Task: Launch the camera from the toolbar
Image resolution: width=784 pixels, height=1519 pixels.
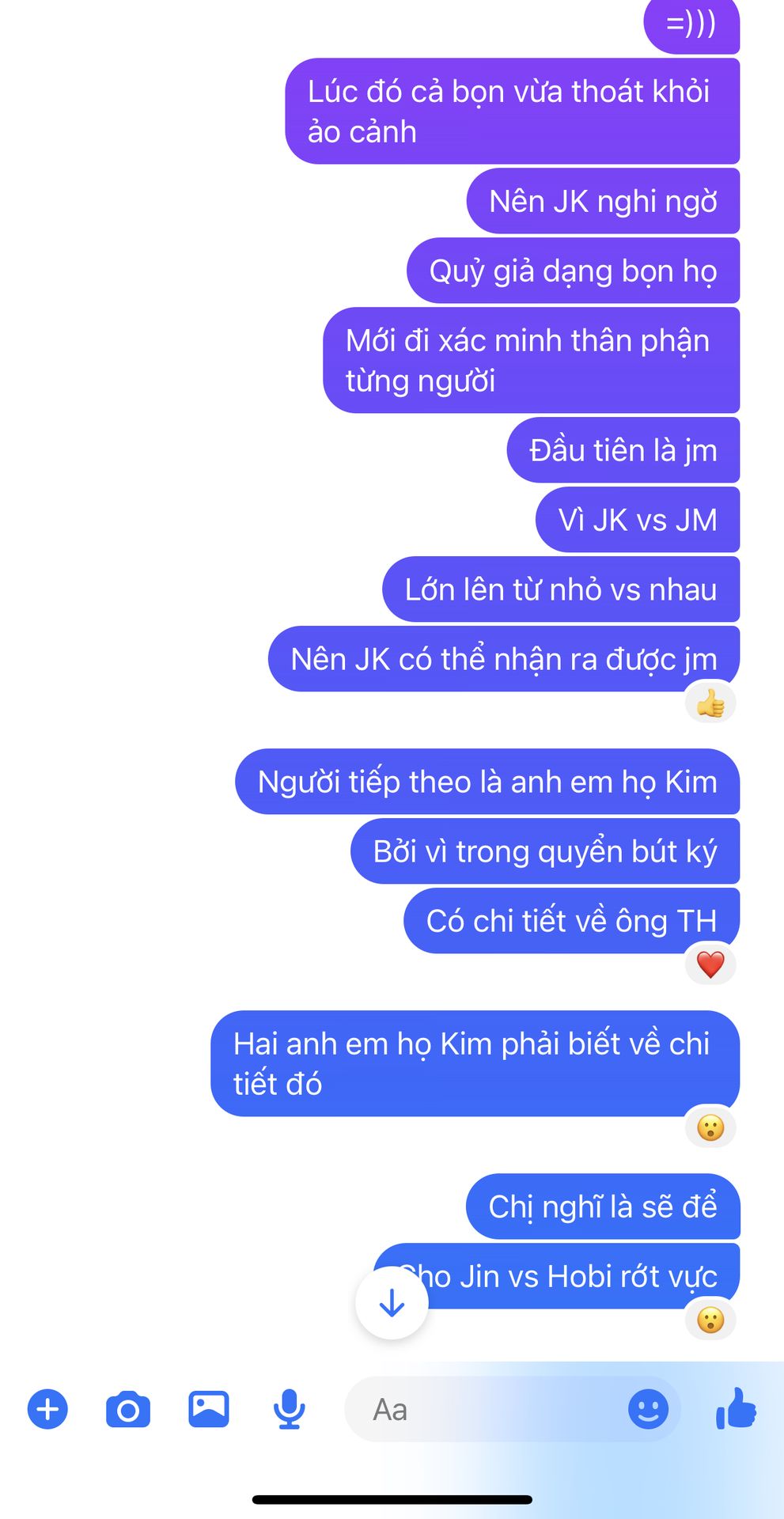Action: click(x=128, y=1409)
